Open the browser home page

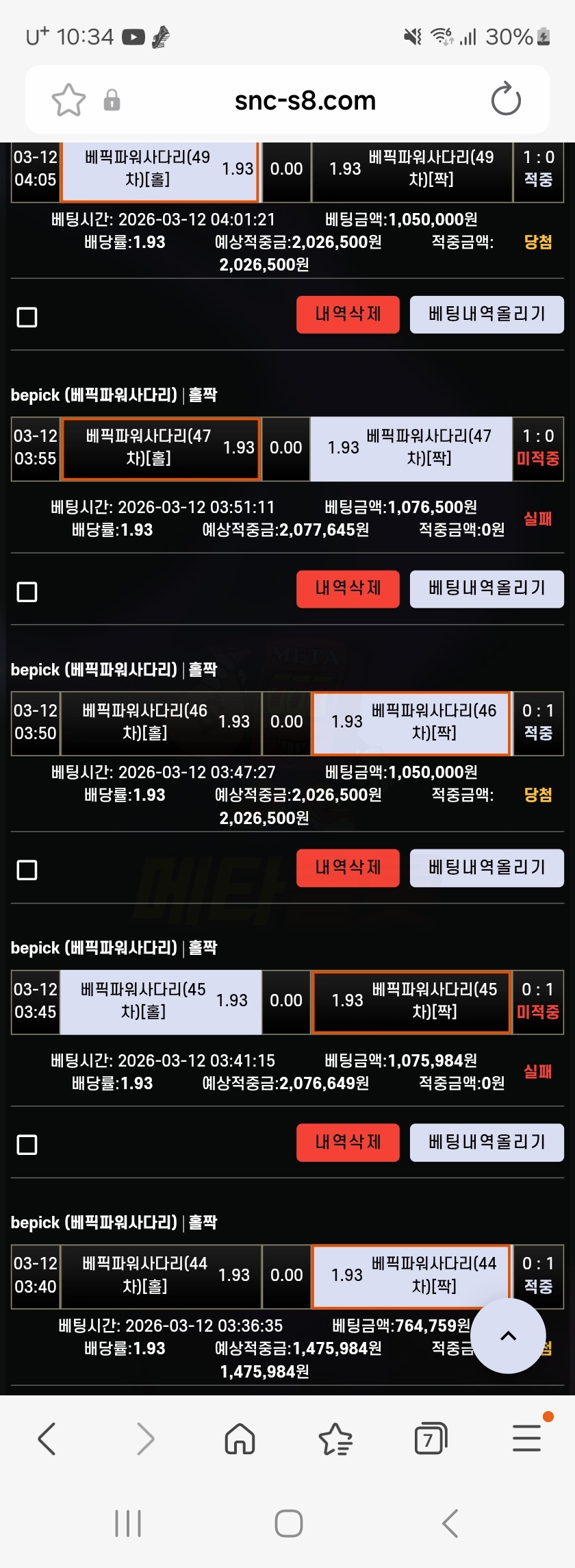(240, 1438)
